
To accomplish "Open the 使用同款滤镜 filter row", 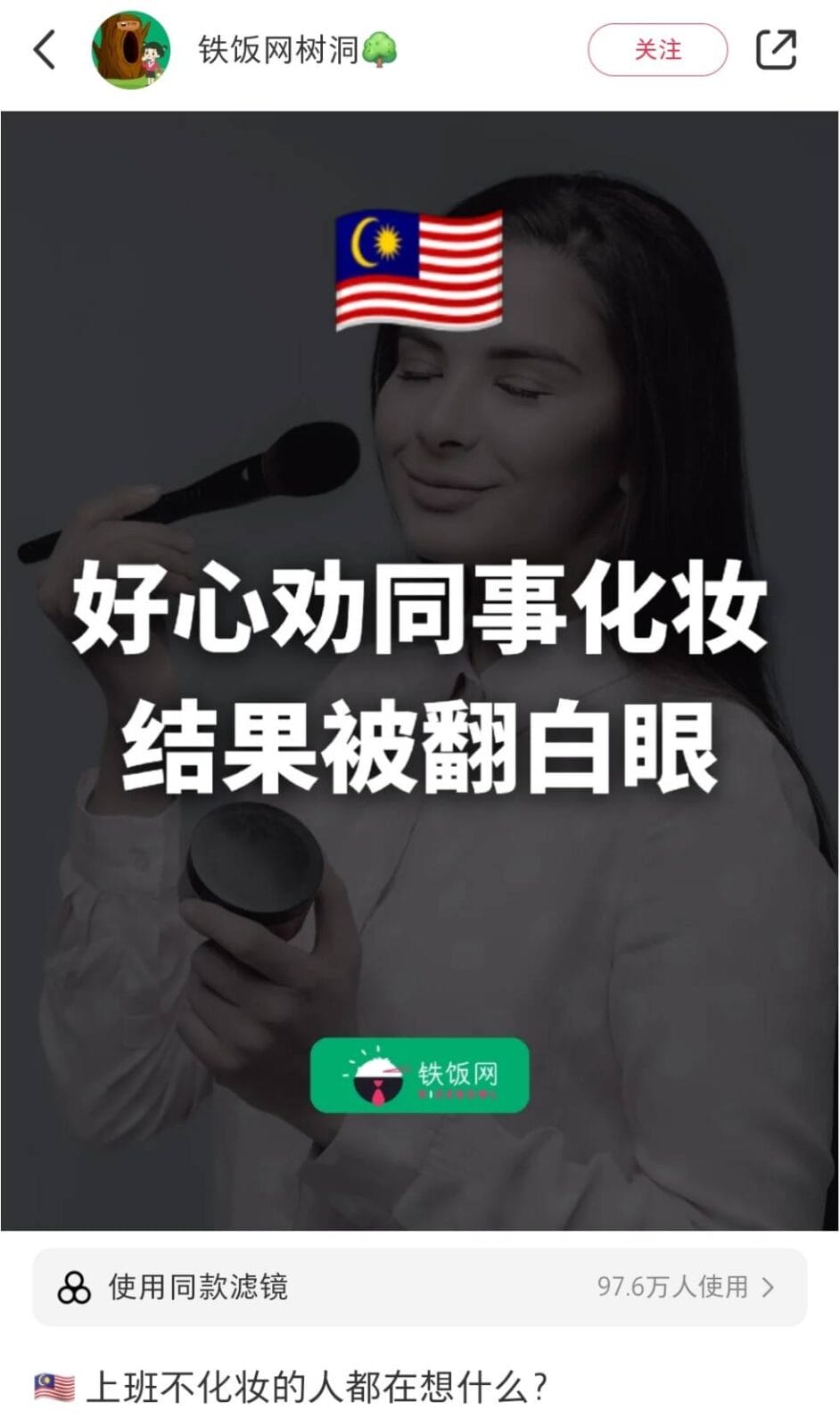I will 419,1287.
